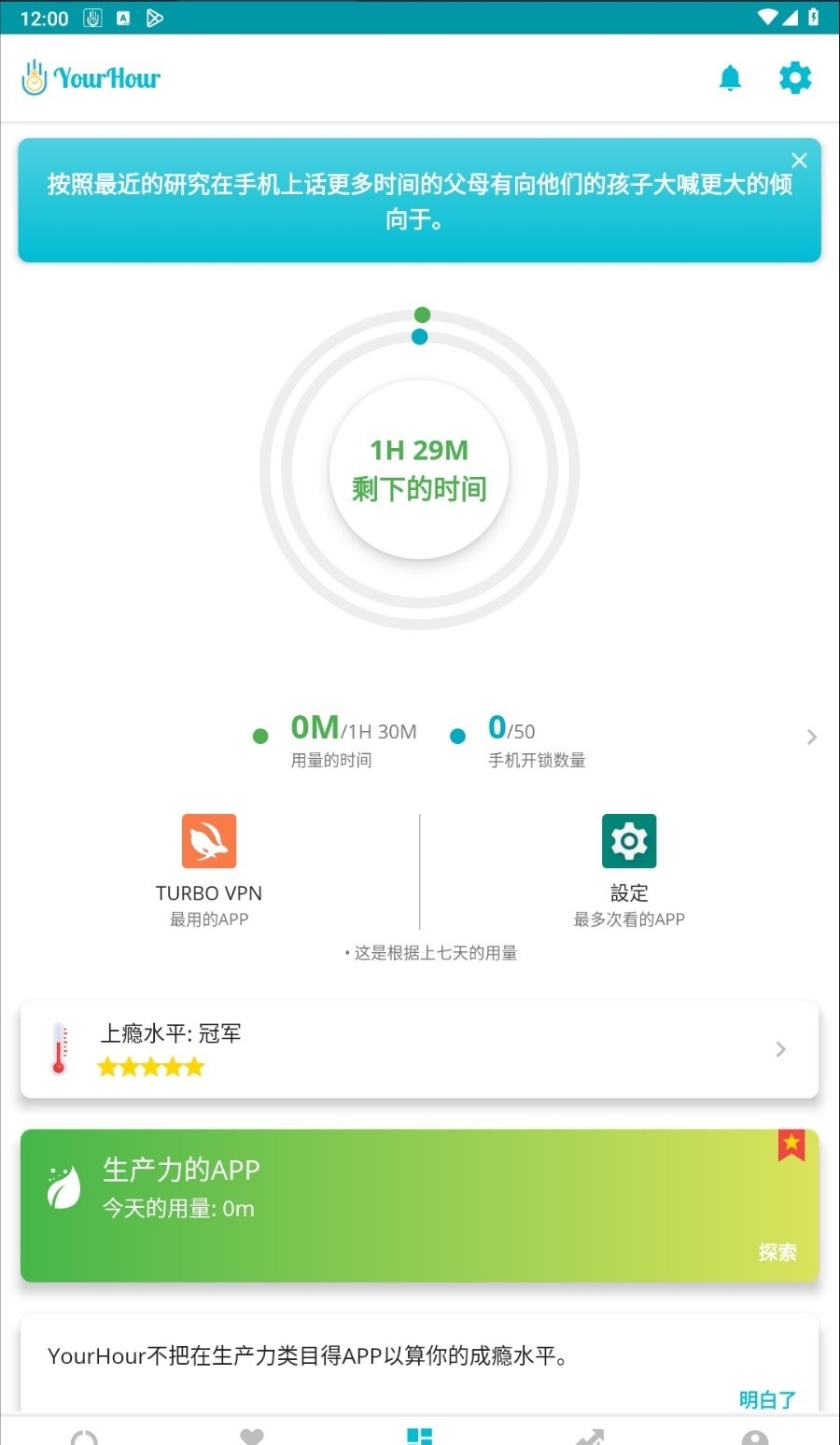Screen dimensions: 840x1445
Task: Expand the usage statistics chevron
Action: pyautogui.click(x=810, y=737)
